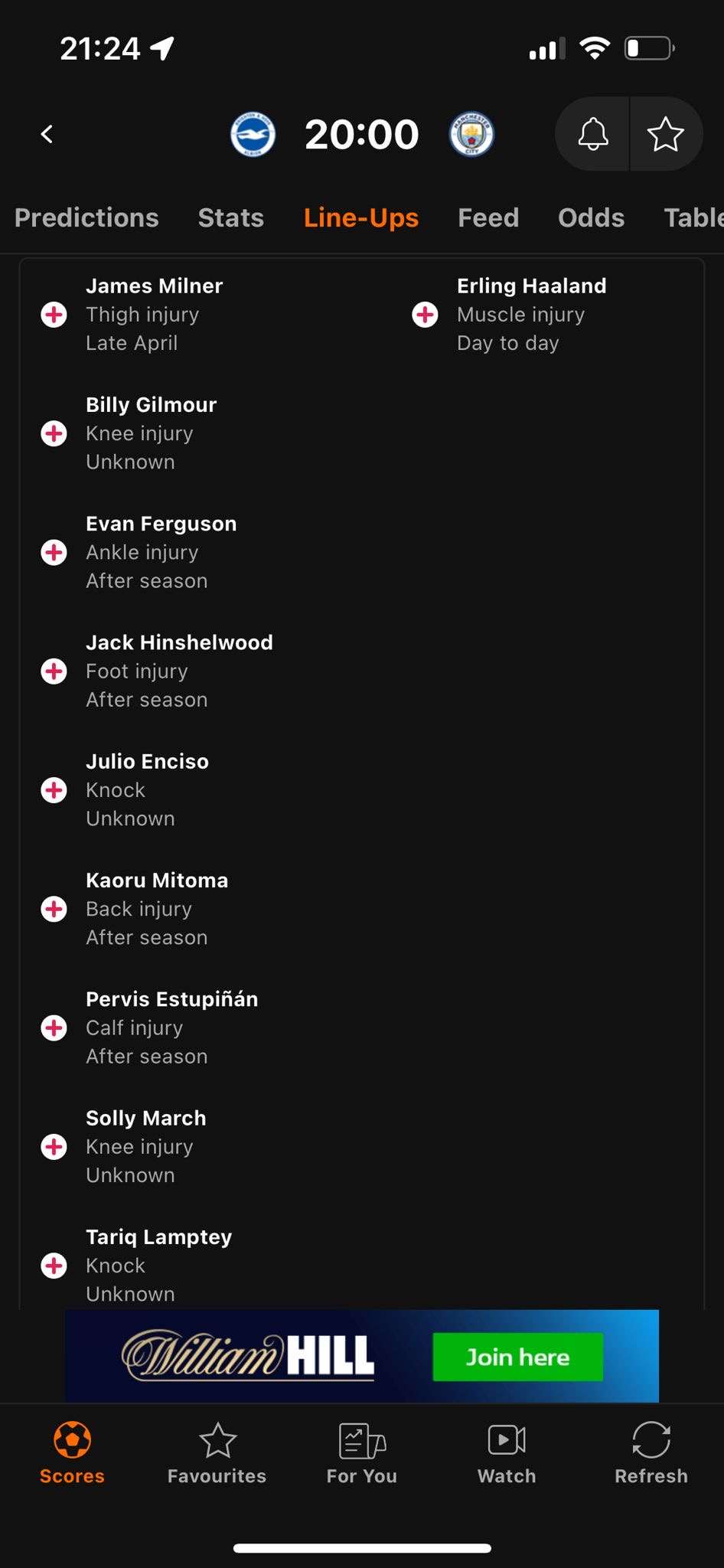Open the Table tab

(693, 217)
